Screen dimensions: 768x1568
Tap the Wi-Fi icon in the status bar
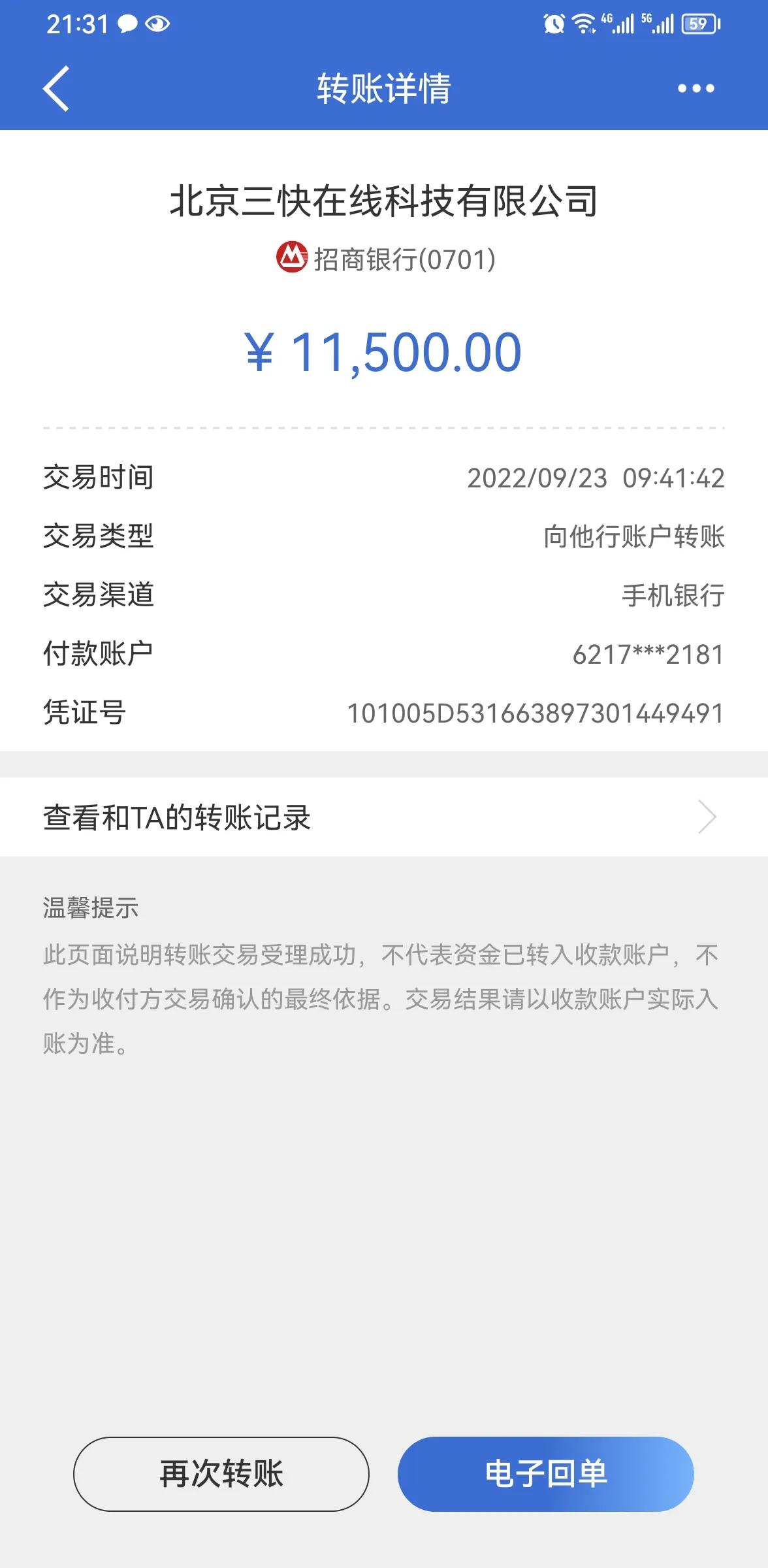tap(583, 23)
